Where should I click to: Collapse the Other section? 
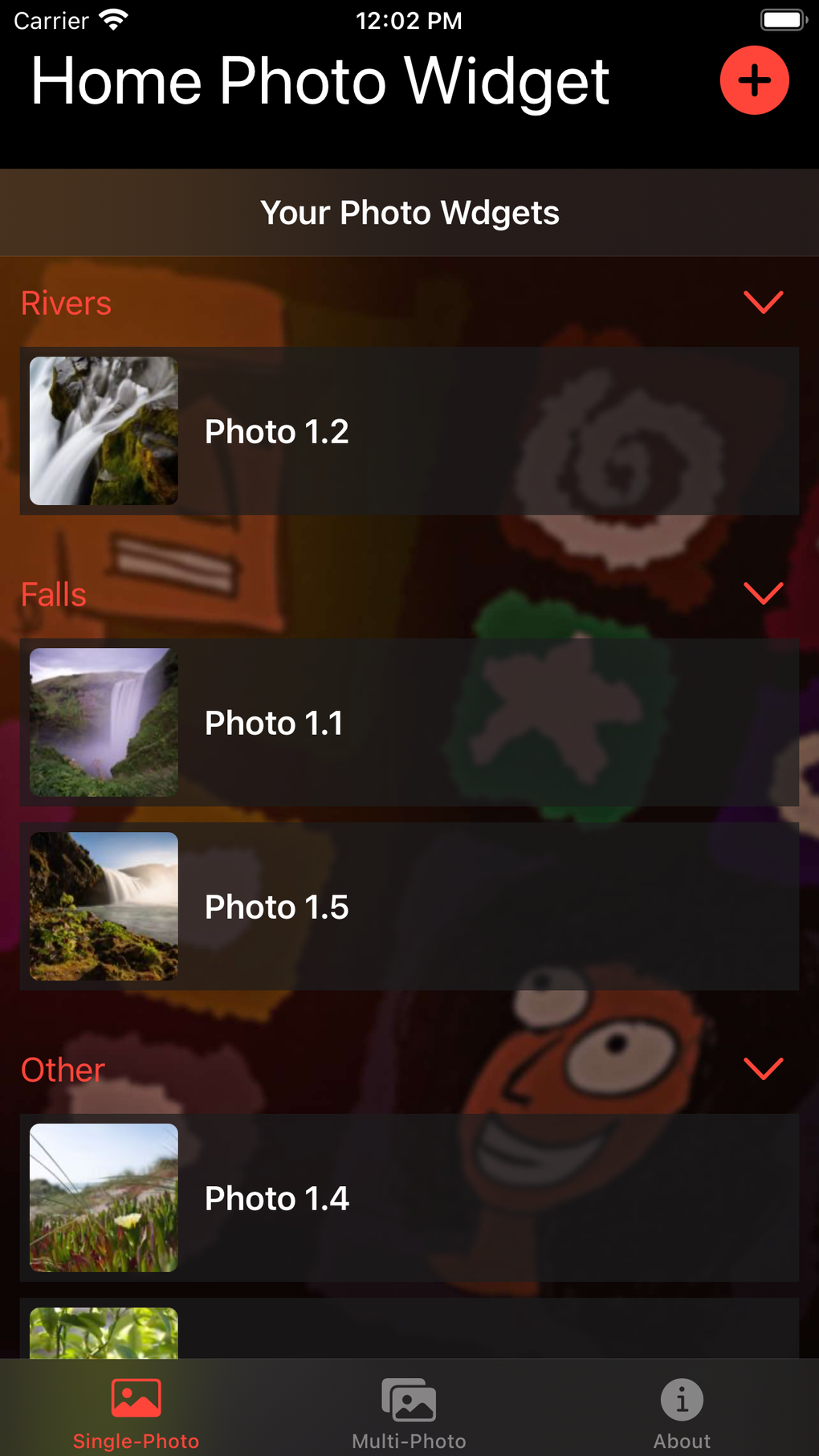[763, 1069]
